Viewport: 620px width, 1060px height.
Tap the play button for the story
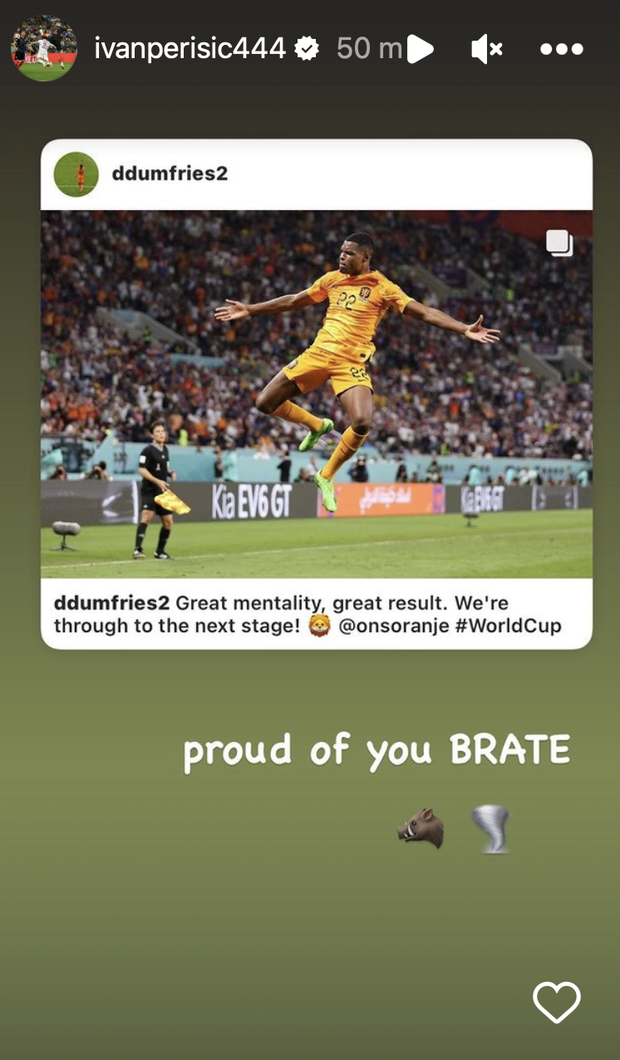[x=421, y=48]
